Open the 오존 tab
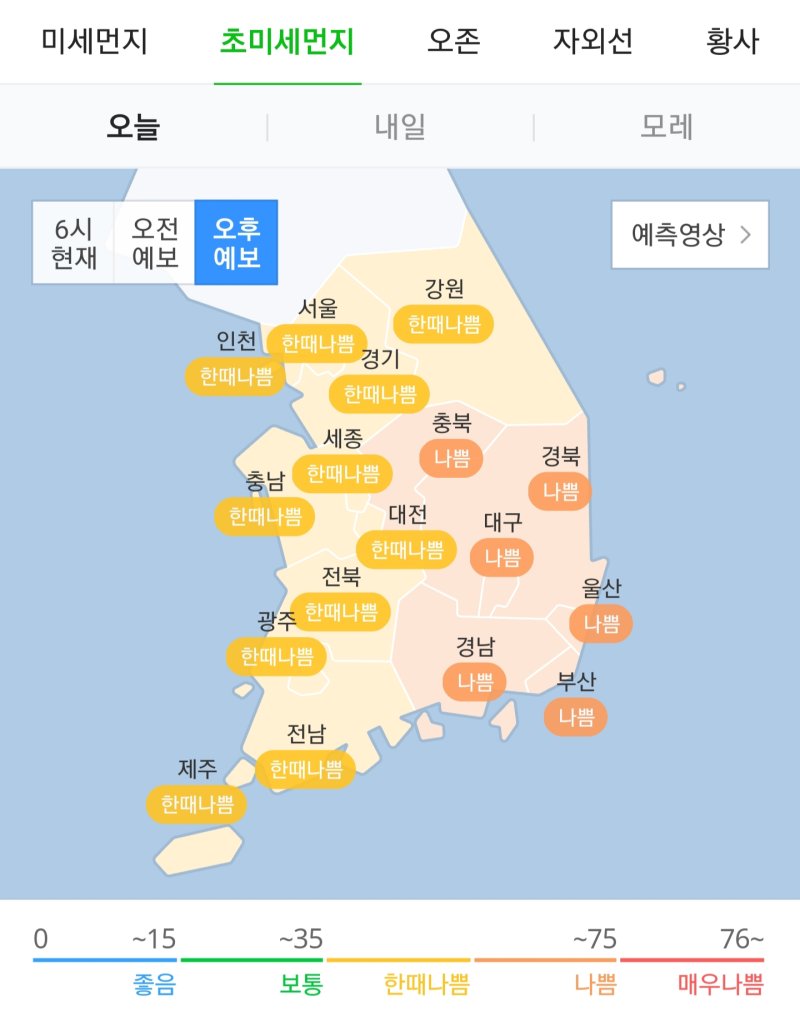Screen dimensions: 800x1021 pos(453,42)
